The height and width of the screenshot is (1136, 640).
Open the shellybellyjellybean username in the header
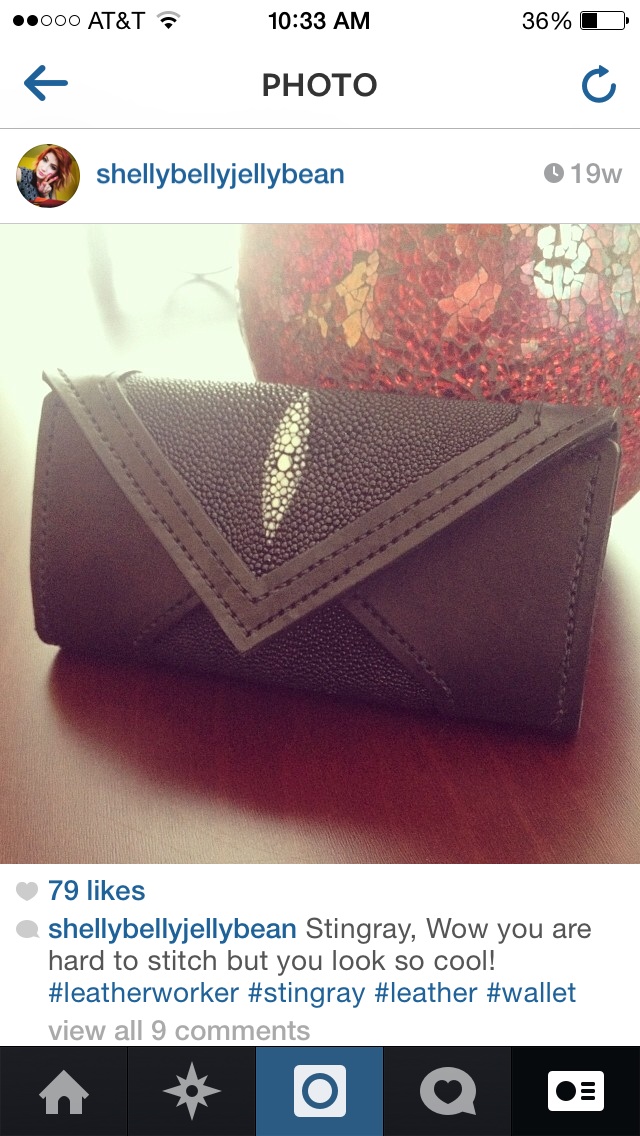pyautogui.click(x=220, y=175)
